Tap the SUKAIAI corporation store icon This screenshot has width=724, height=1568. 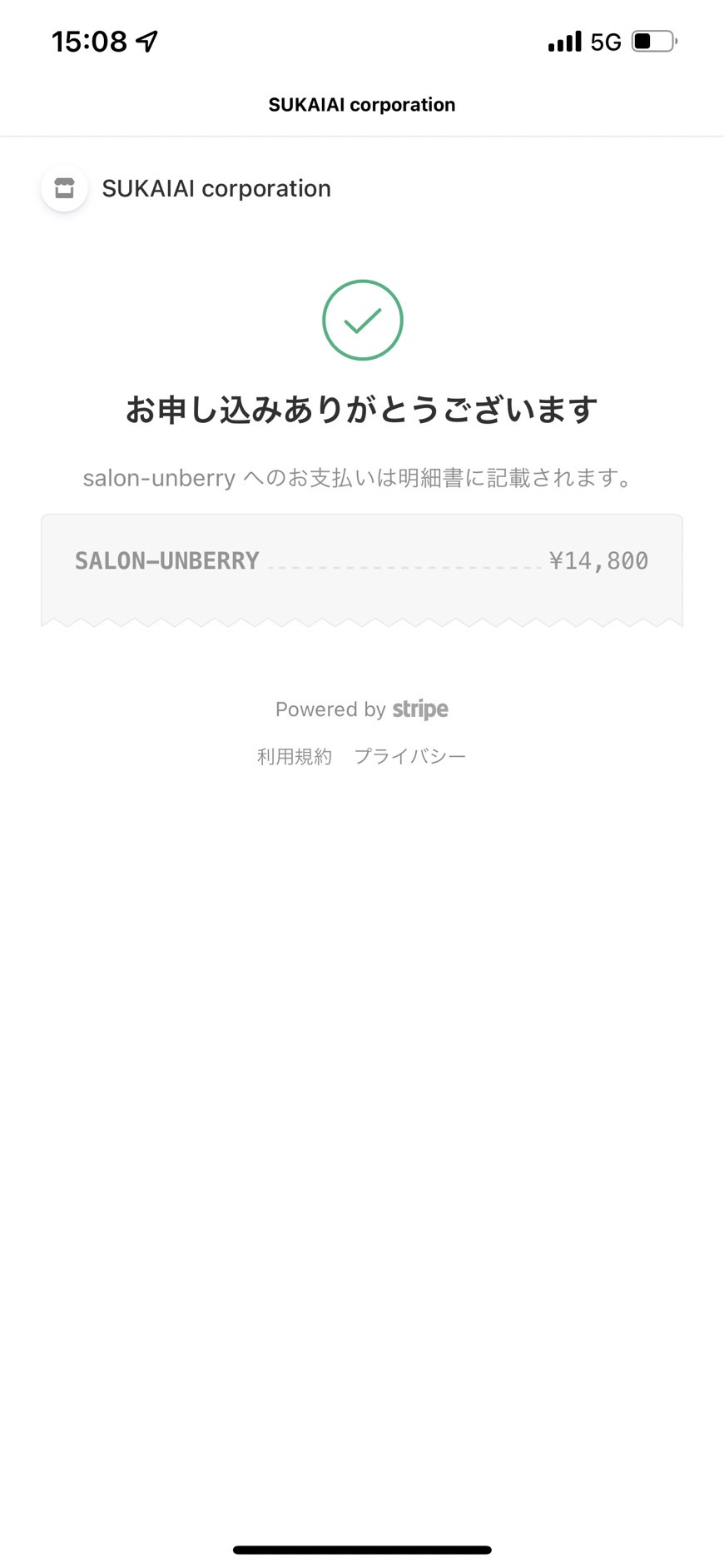point(64,188)
